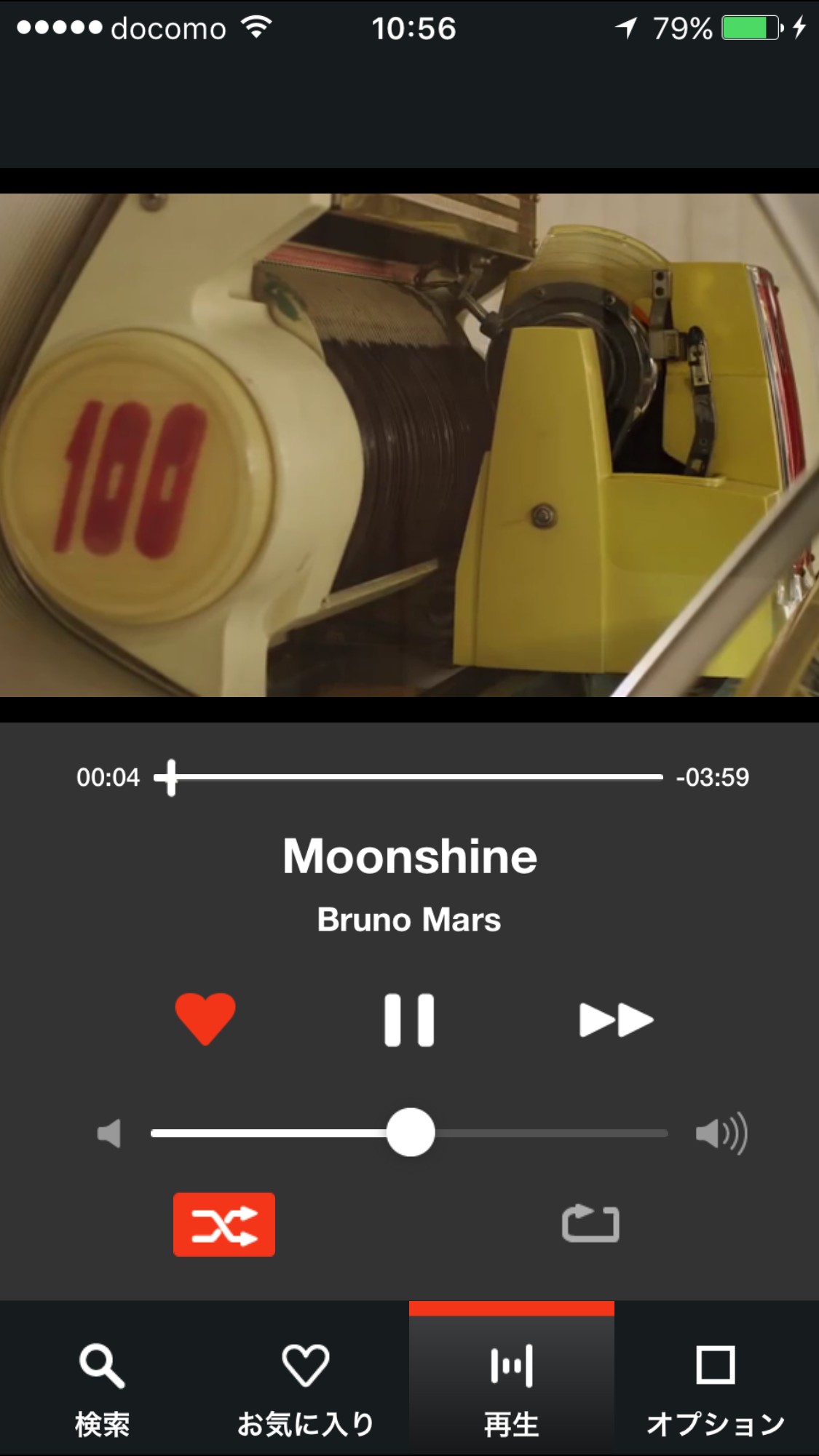Turn off shuffle mode

point(224,1225)
